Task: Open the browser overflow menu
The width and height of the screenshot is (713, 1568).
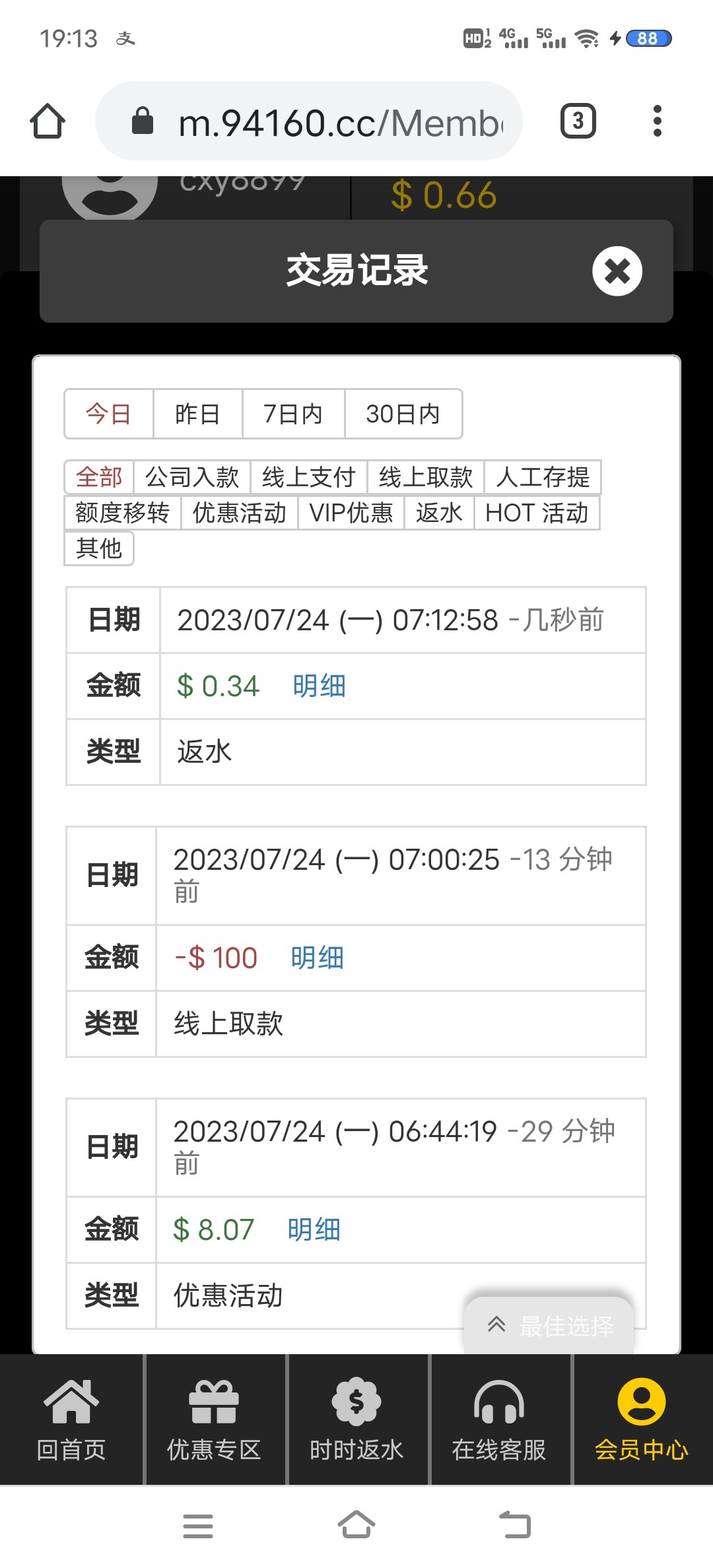Action: [x=657, y=121]
